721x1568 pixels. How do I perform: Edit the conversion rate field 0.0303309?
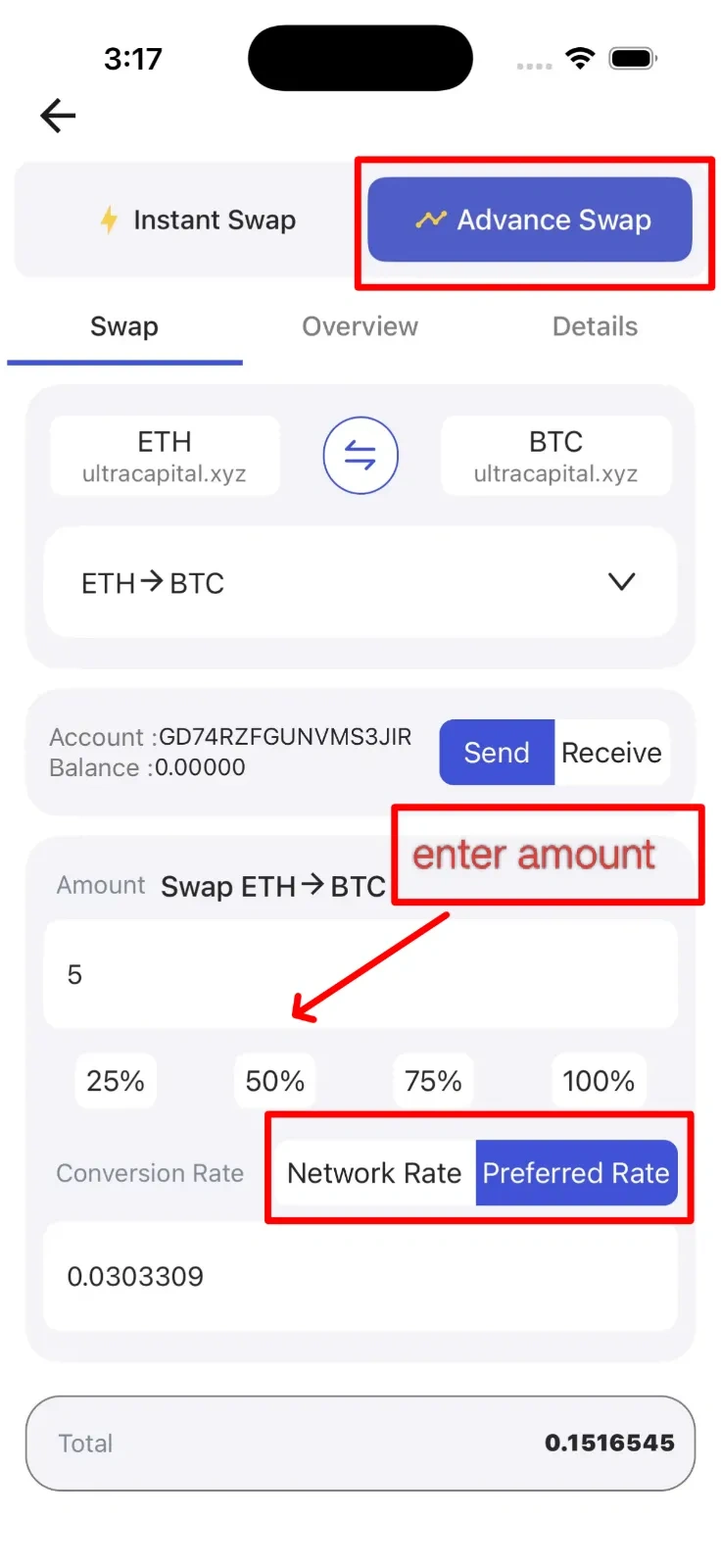360,1276
